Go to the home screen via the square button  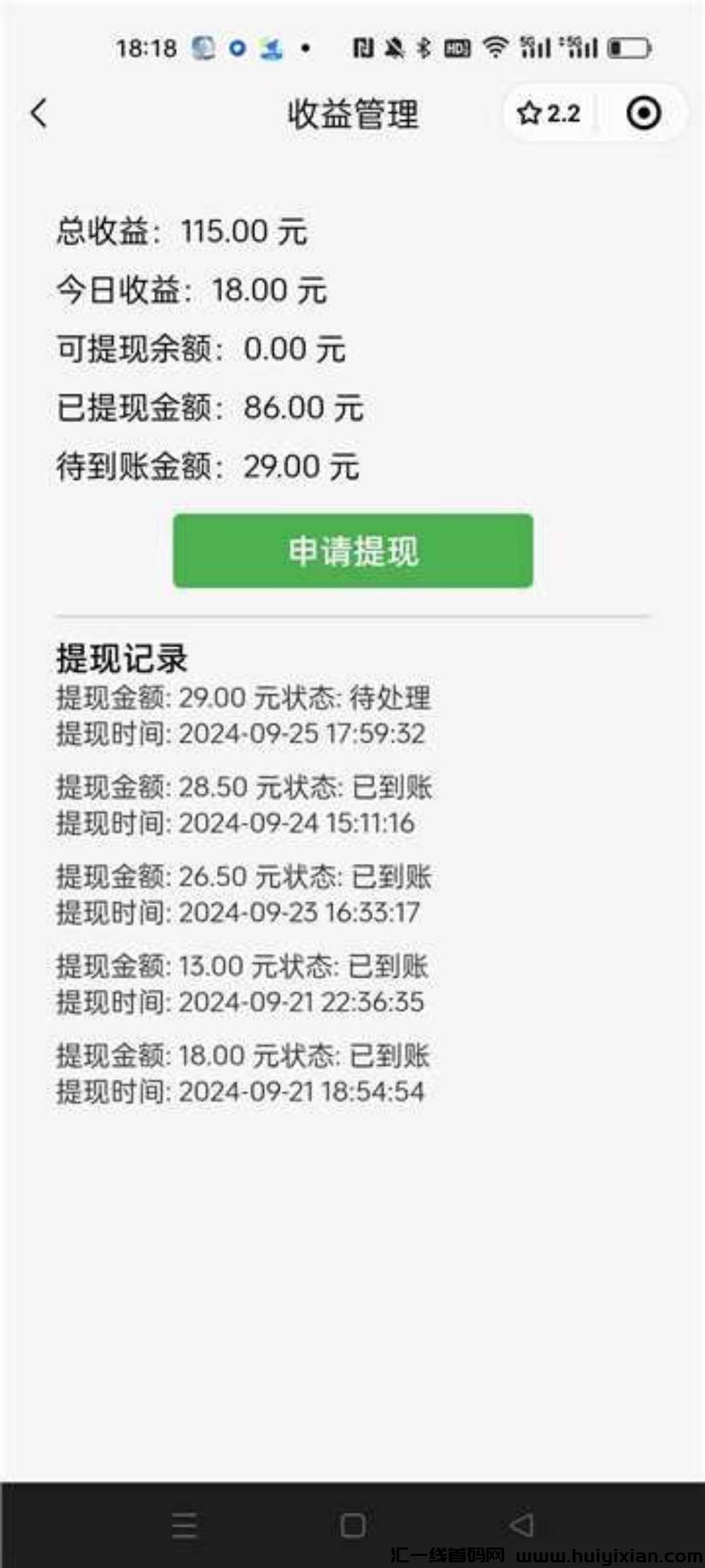pos(352,1526)
